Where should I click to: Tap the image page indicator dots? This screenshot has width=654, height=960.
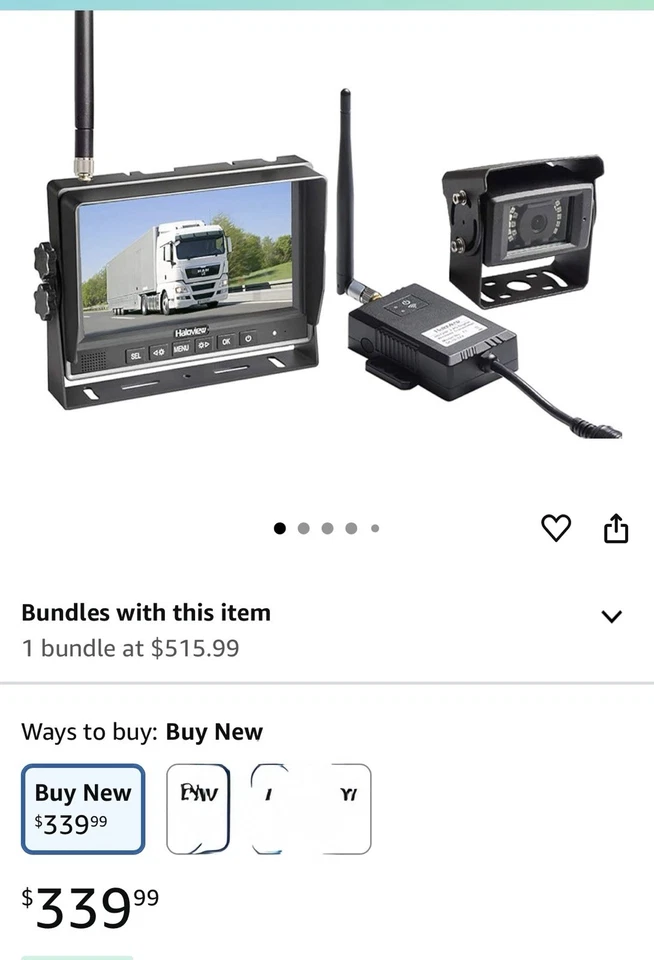click(327, 528)
